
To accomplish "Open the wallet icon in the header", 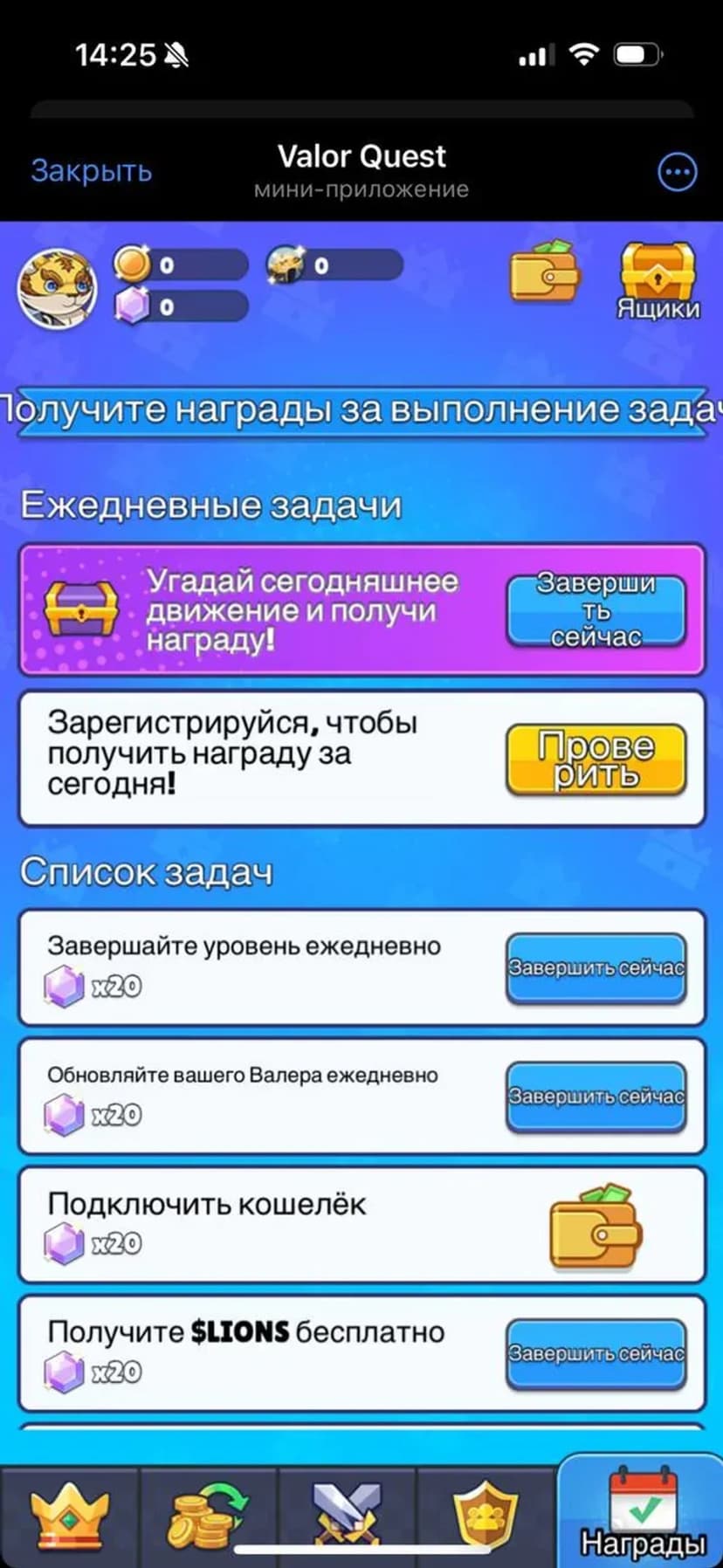I will tap(545, 273).
